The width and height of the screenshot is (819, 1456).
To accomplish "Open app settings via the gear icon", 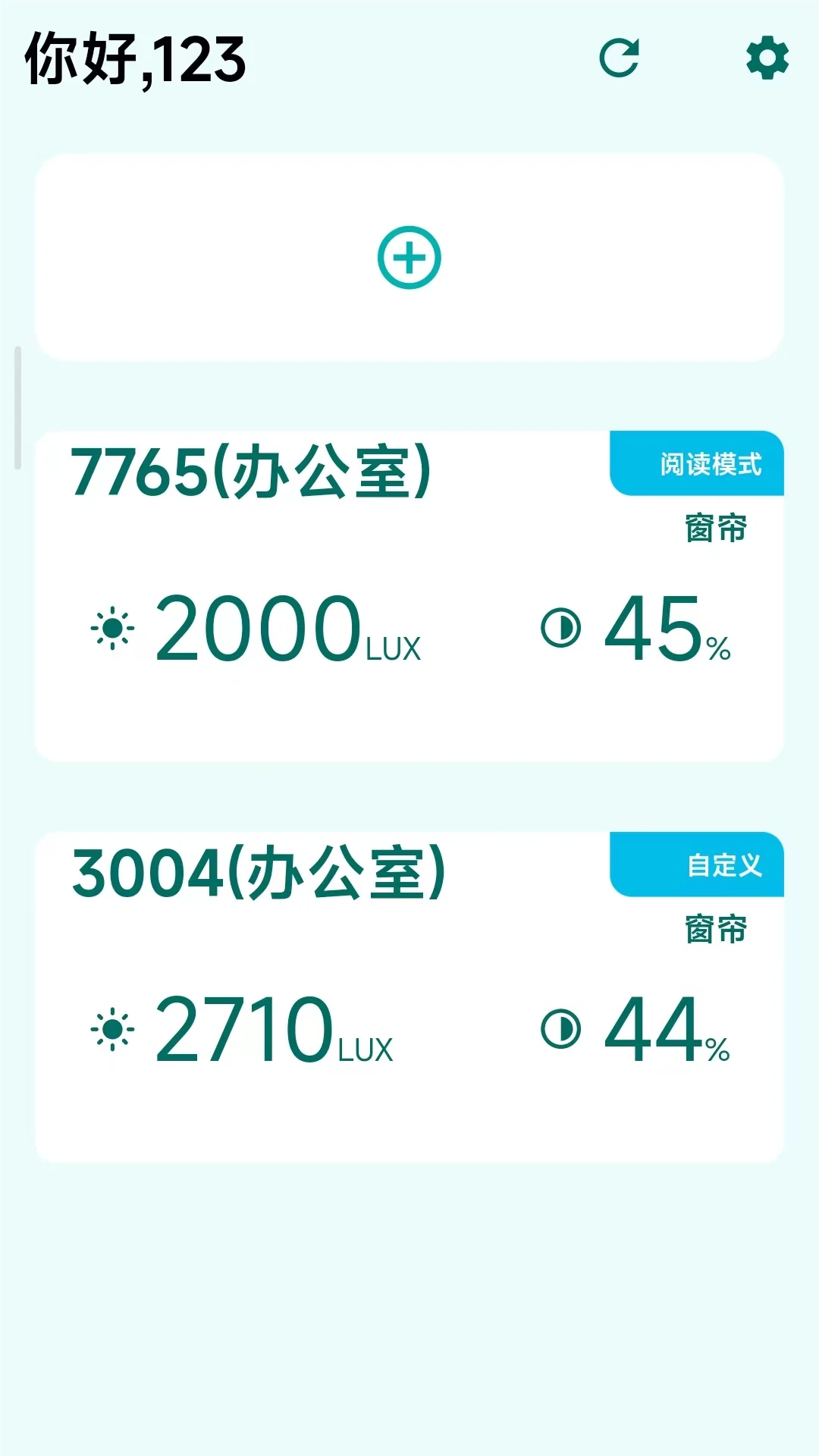I will click(767, 59).
